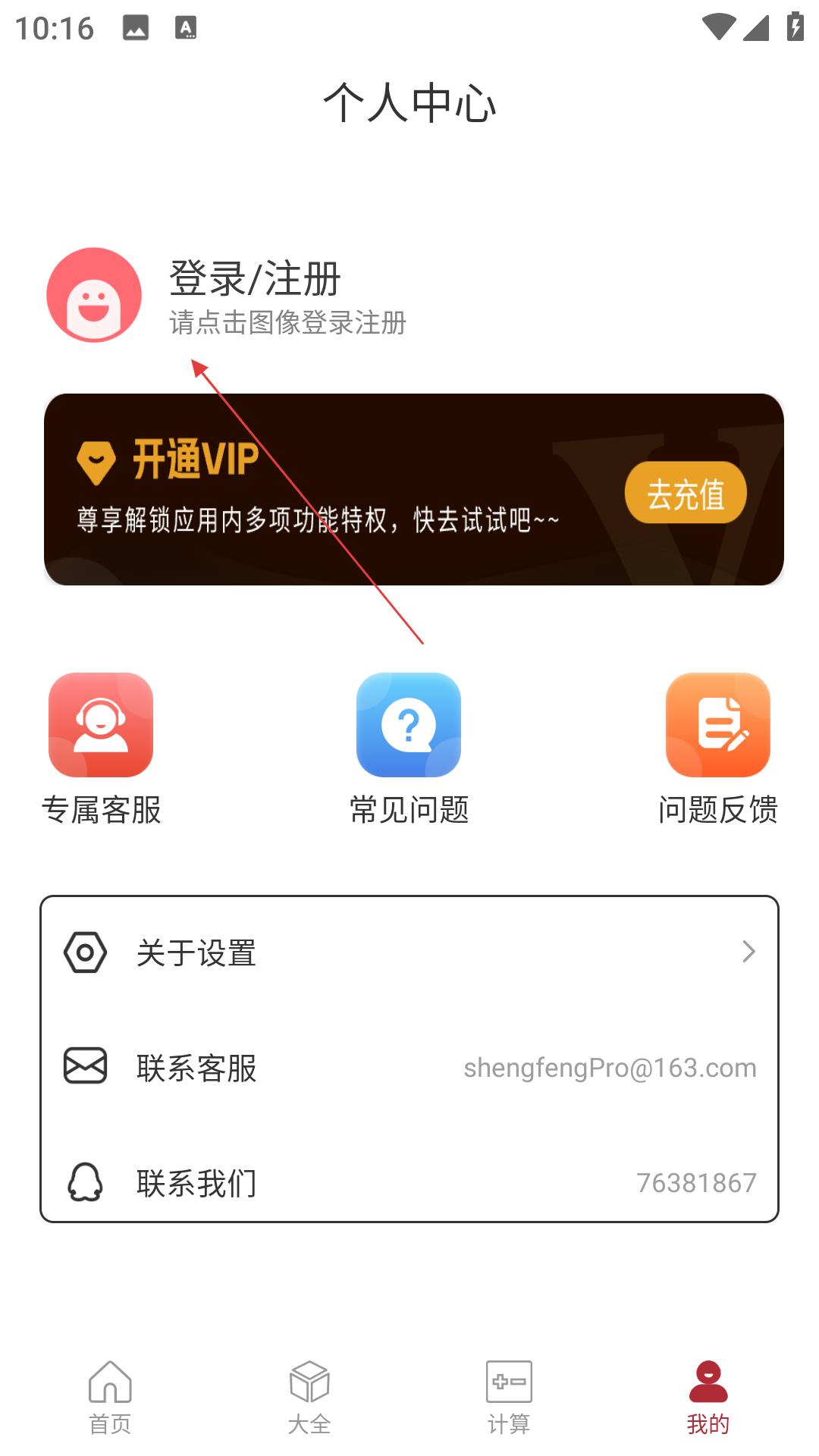Tap the avatar to log in or register
Screen dimensions: 819x1456
click(94, 295)
